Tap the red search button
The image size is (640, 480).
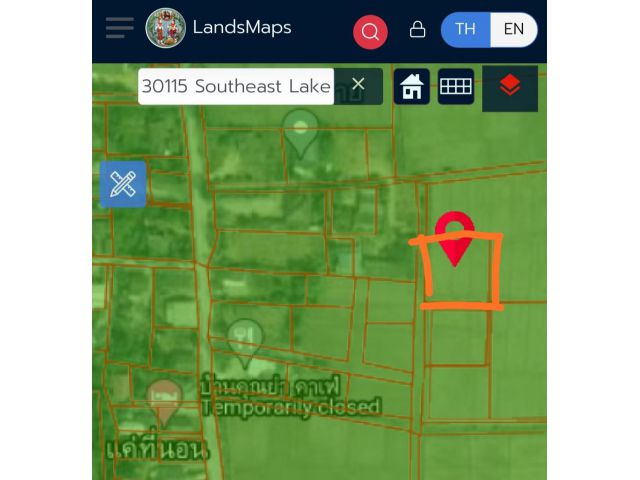pyautogui.click(x=370, y=31)
